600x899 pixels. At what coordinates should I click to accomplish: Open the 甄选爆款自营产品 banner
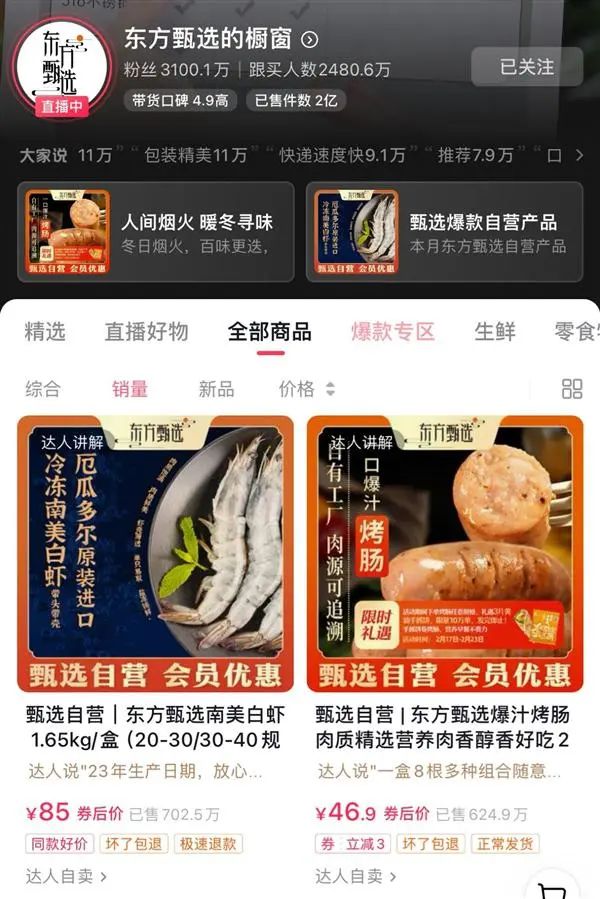click(444, 232)
